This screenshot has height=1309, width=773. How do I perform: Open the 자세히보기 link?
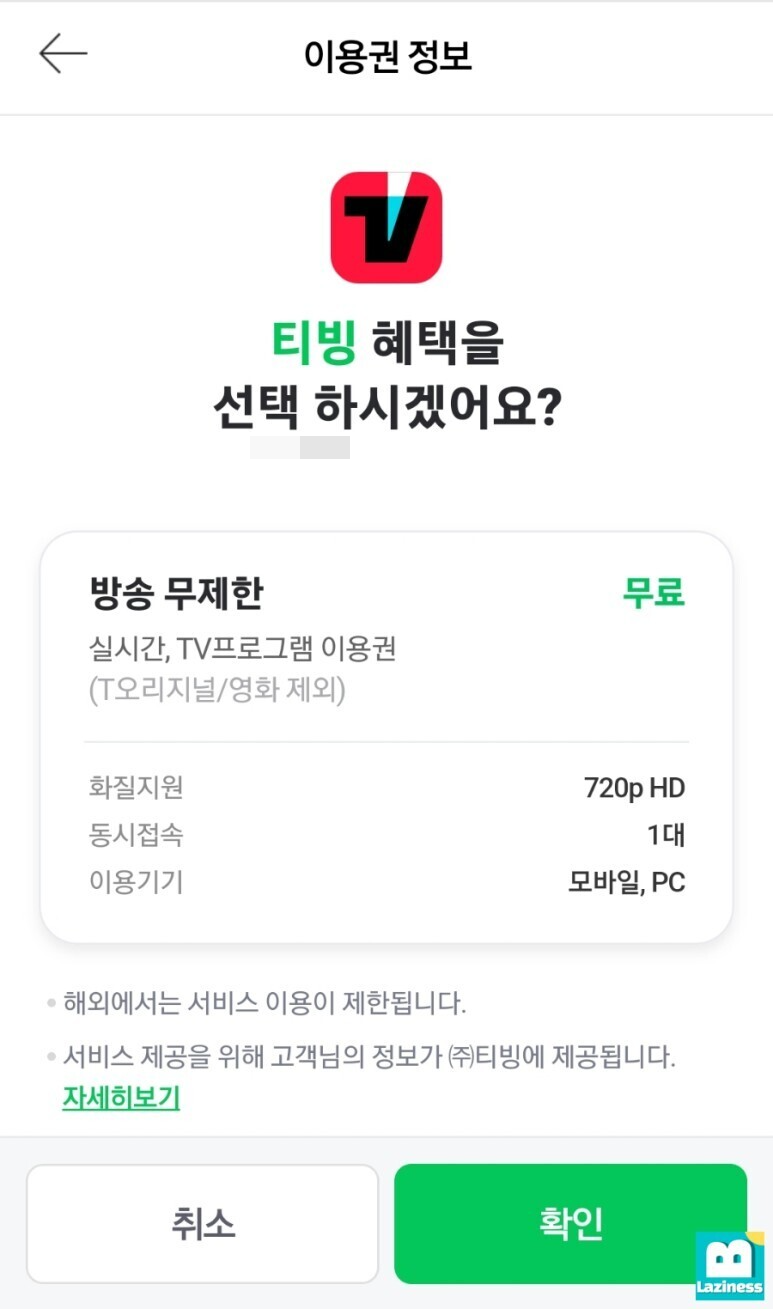click(x=121, y=1098)
